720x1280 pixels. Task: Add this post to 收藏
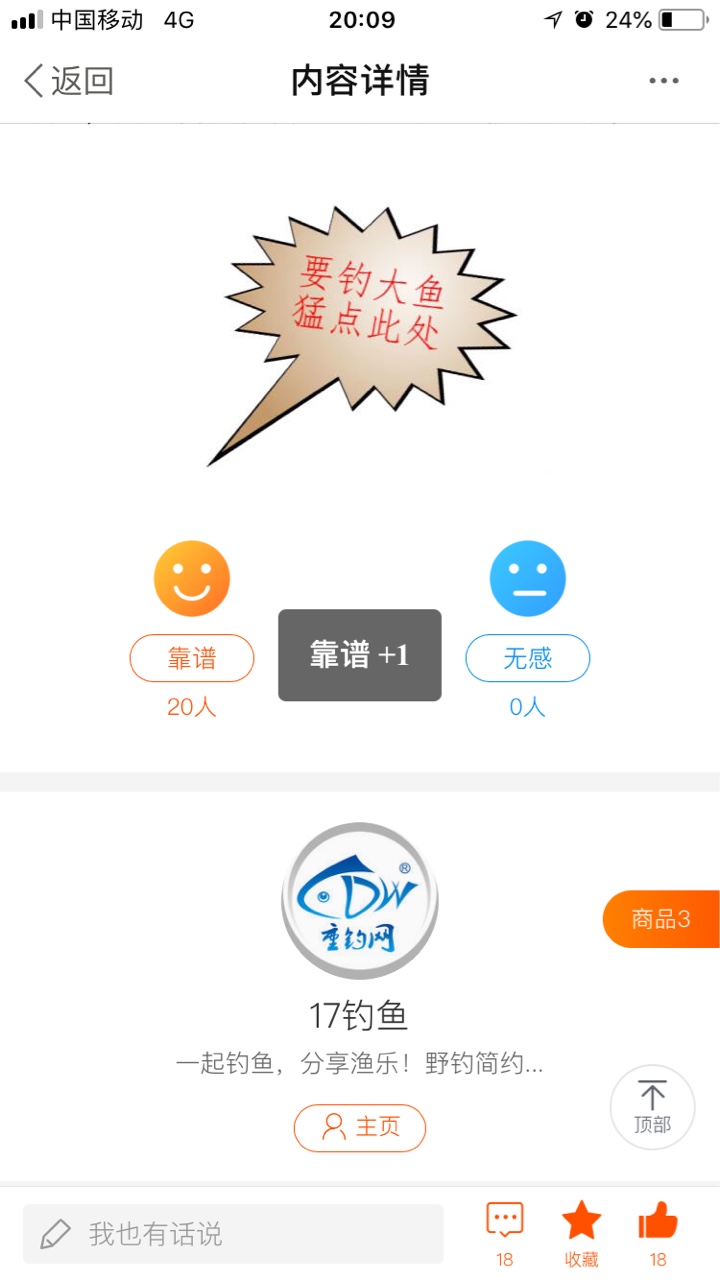coord(581,1233)
